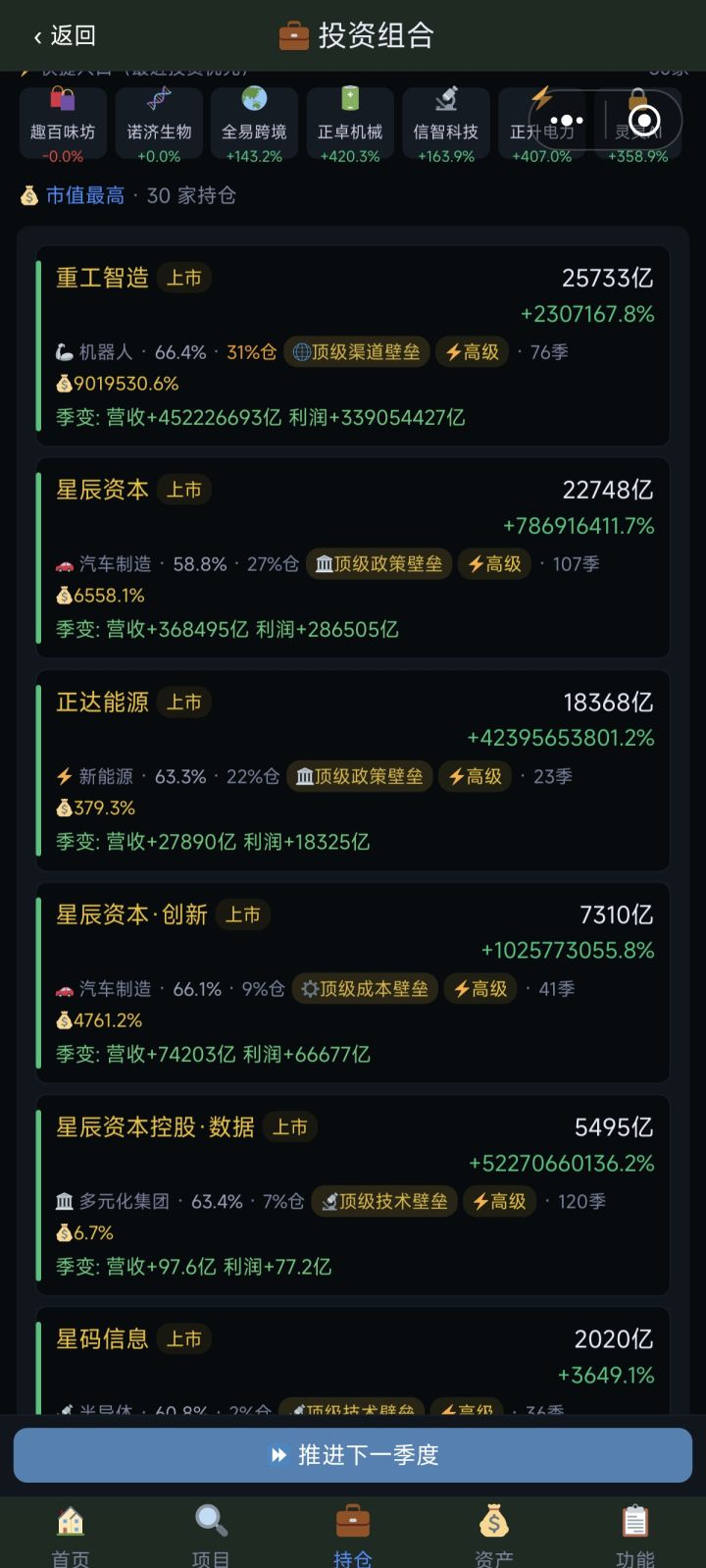Open the 信智科技 shortcut chip
The image size is (706, 1568).
[446, 124]
